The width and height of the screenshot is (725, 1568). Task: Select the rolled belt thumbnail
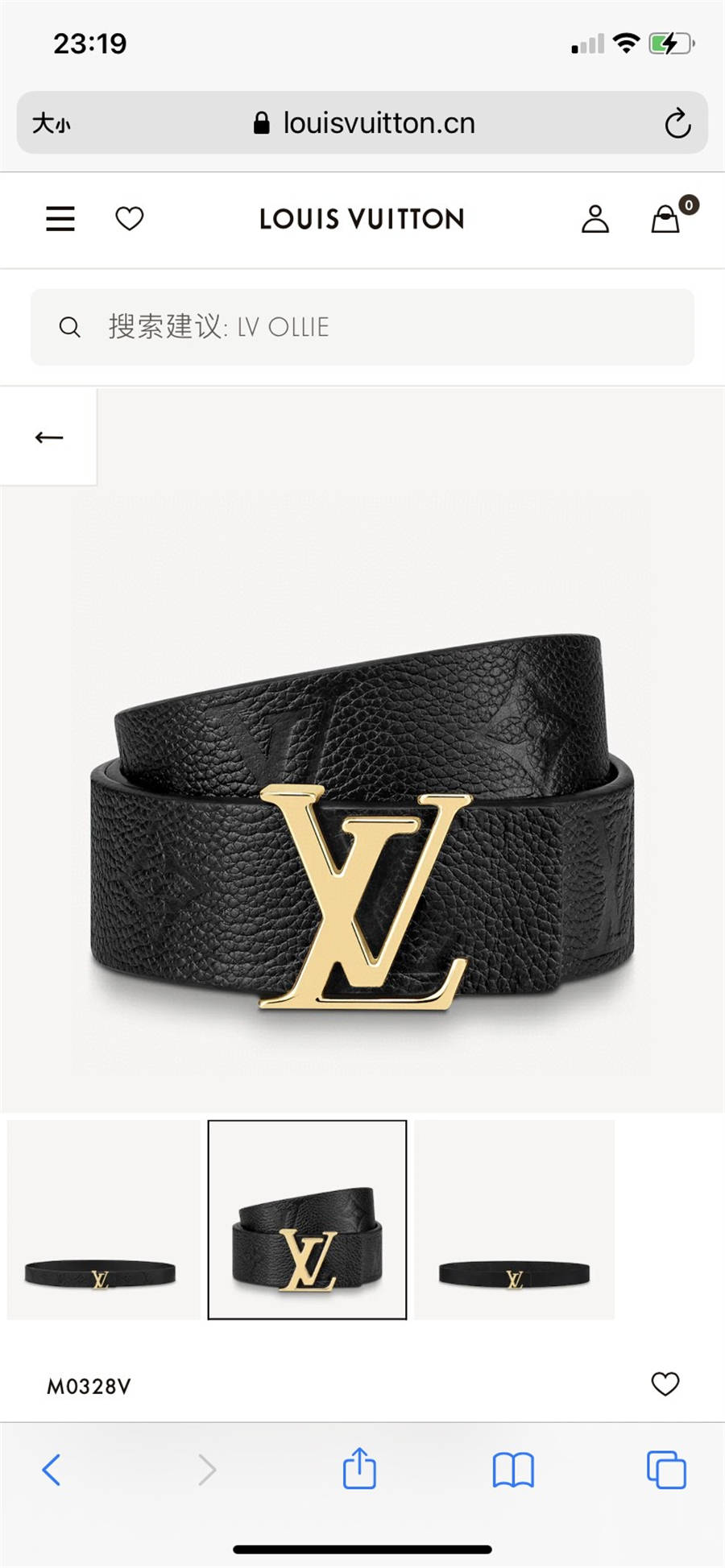(307, 1219)
